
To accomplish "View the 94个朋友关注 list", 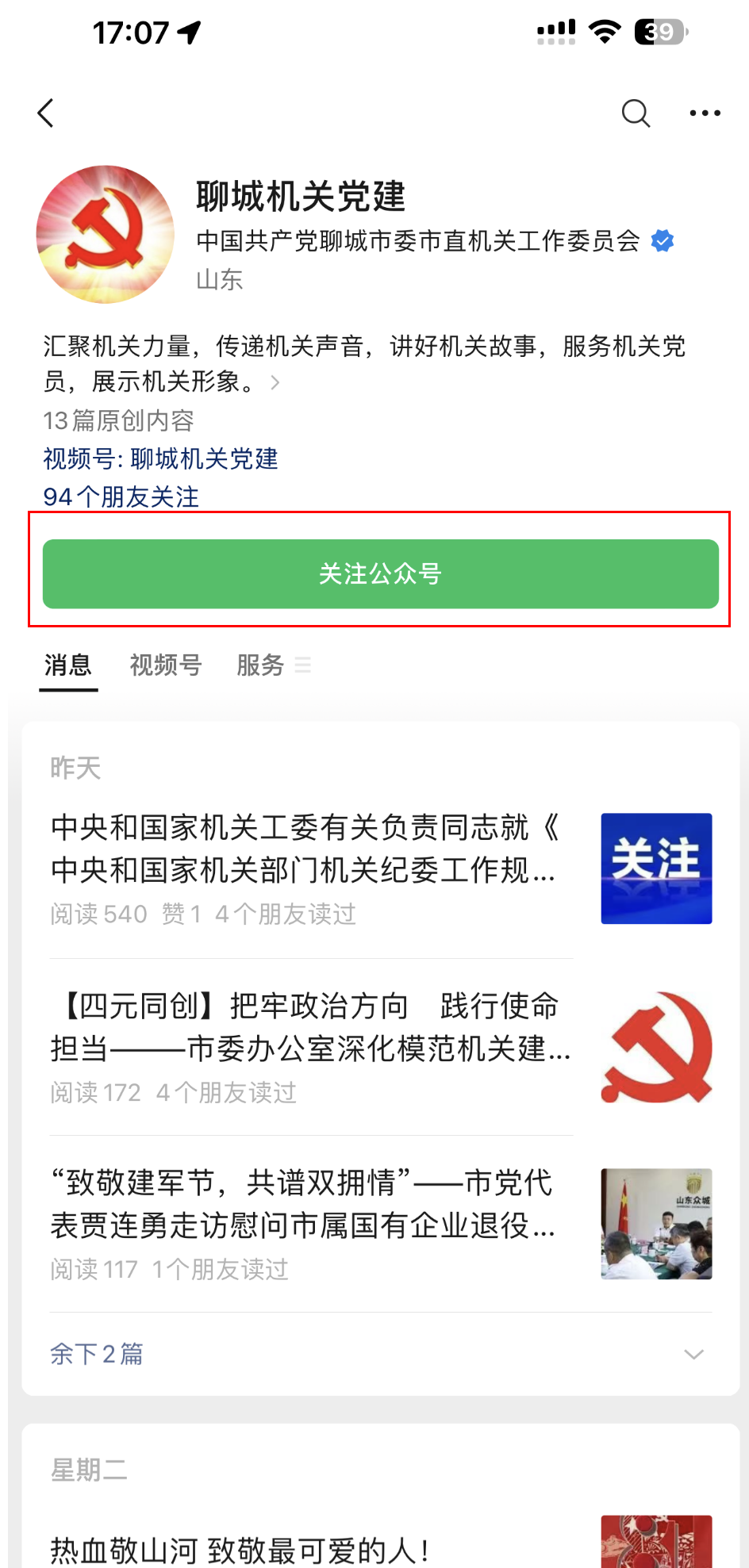I will click(x=121, y=496).
